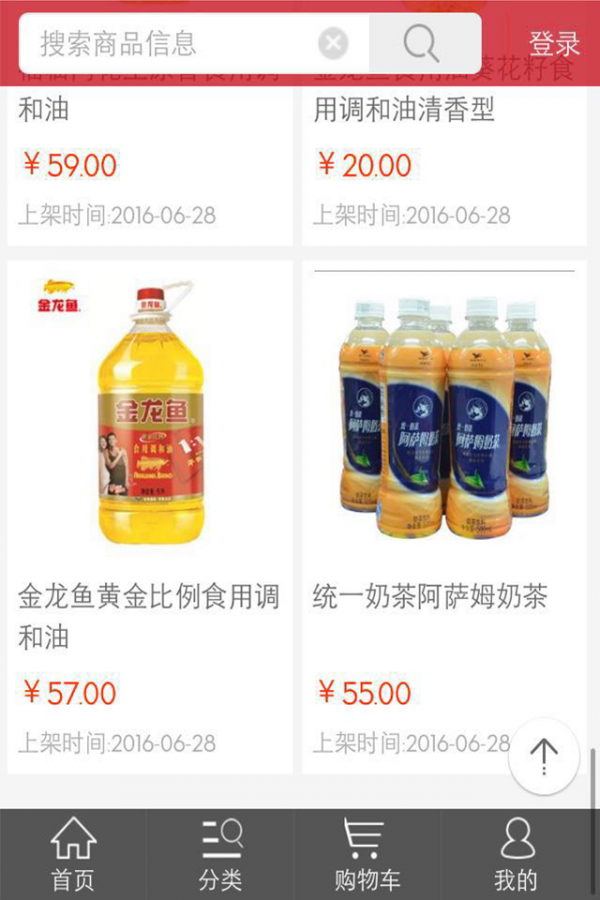600x900 pixels.
Task: Switch to the 首页 home tab
Action: pos(73,854)
